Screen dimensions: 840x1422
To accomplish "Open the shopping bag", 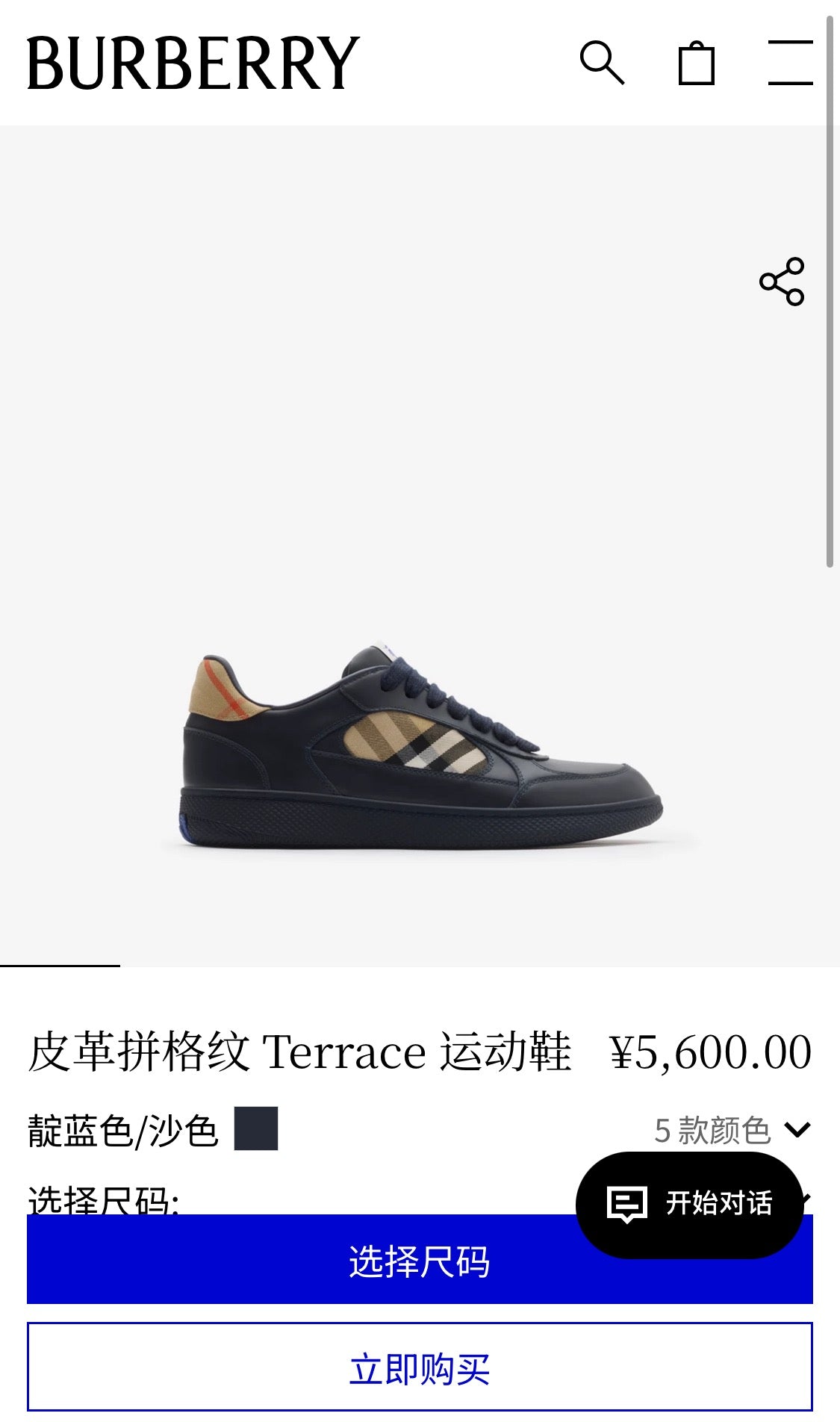I will [x=696, y=63].
